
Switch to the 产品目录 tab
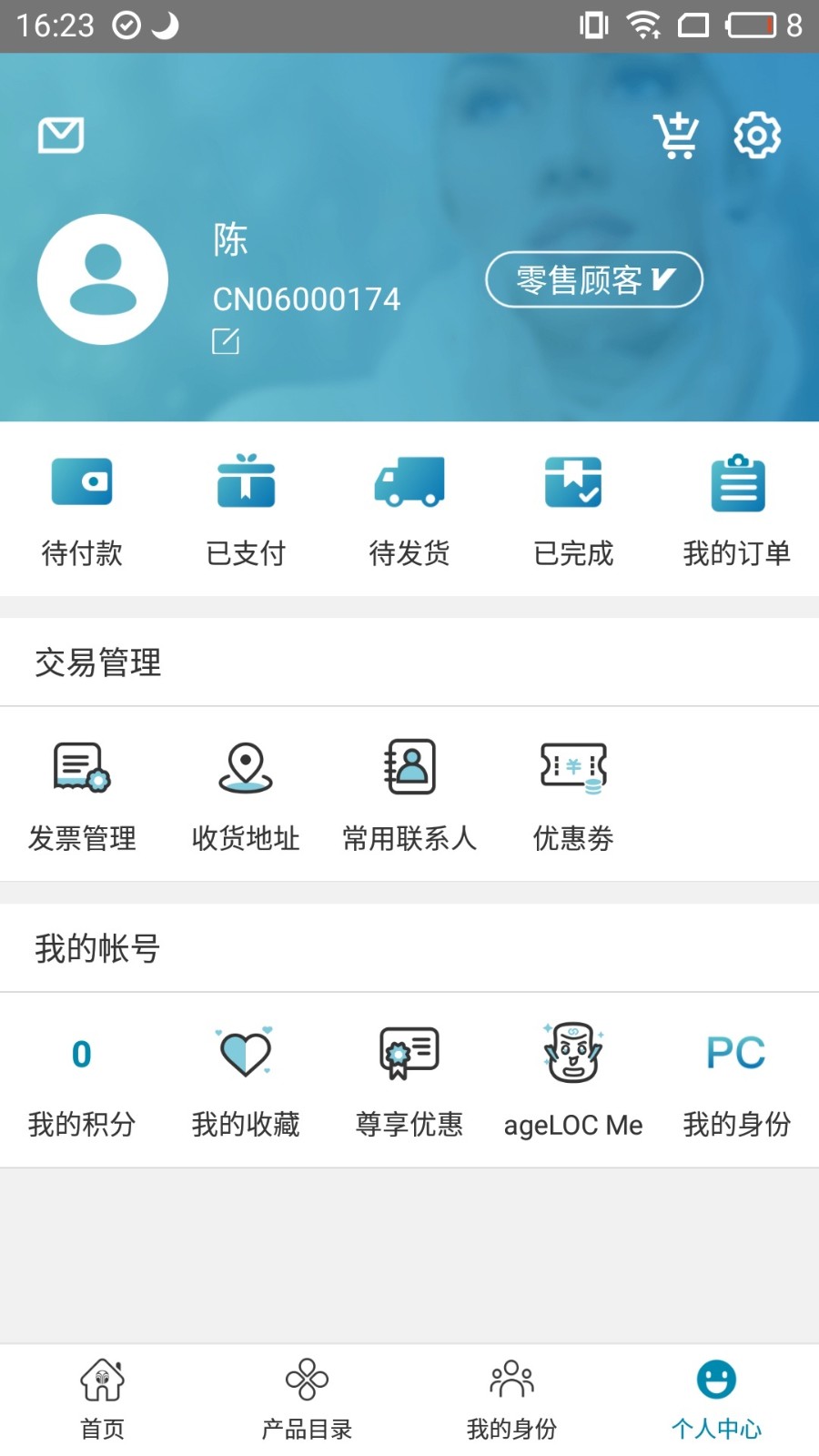coord(307,1399)
